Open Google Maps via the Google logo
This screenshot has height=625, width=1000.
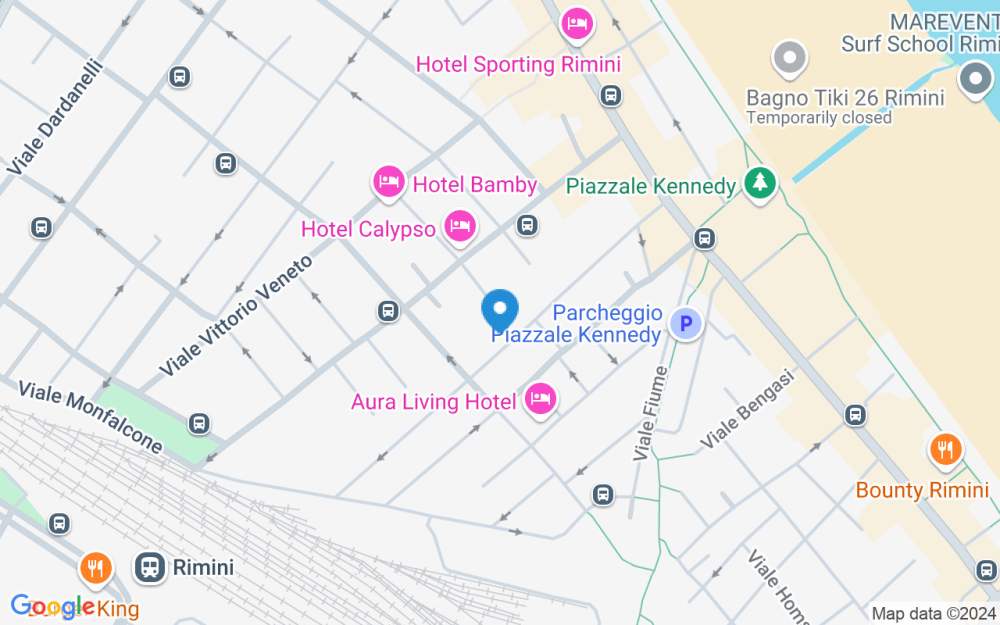tap(52, 606)
